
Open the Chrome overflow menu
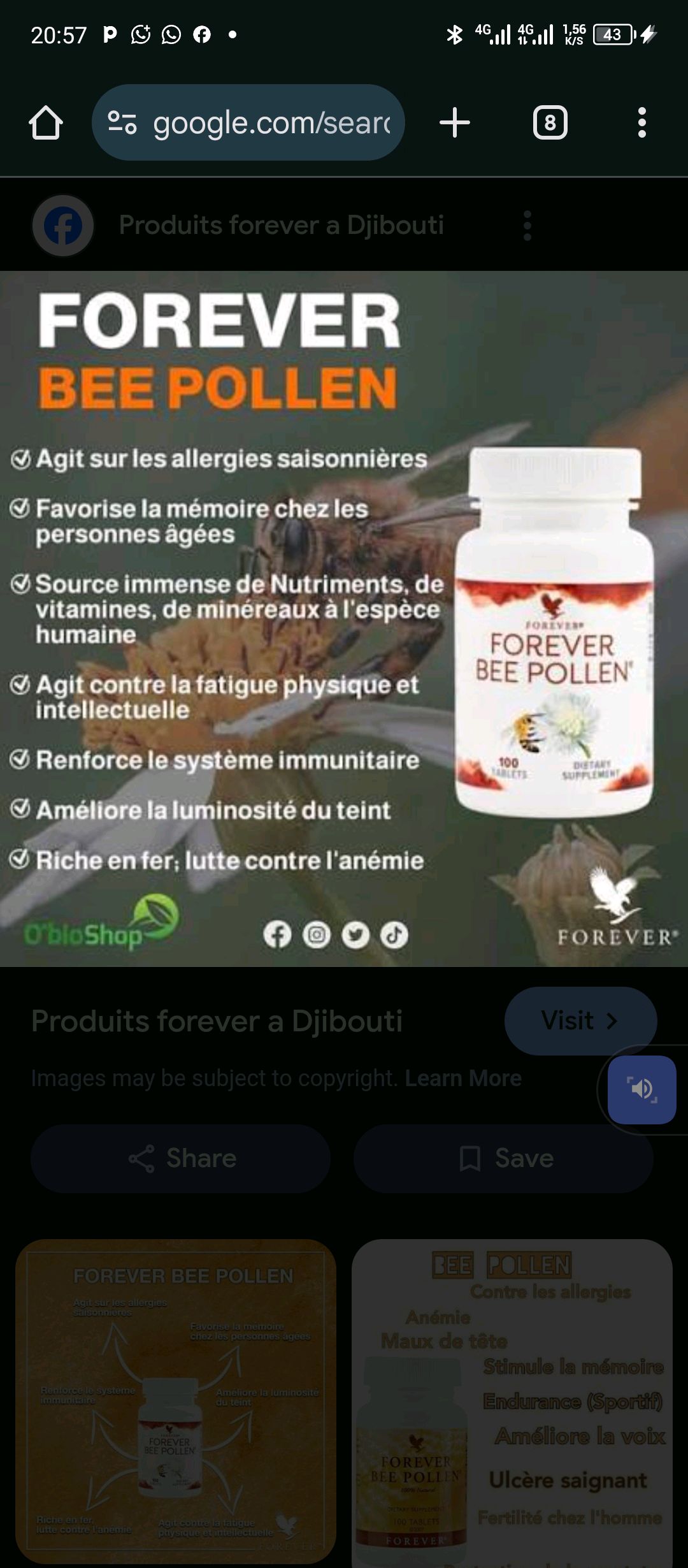[x=641, y=122]
